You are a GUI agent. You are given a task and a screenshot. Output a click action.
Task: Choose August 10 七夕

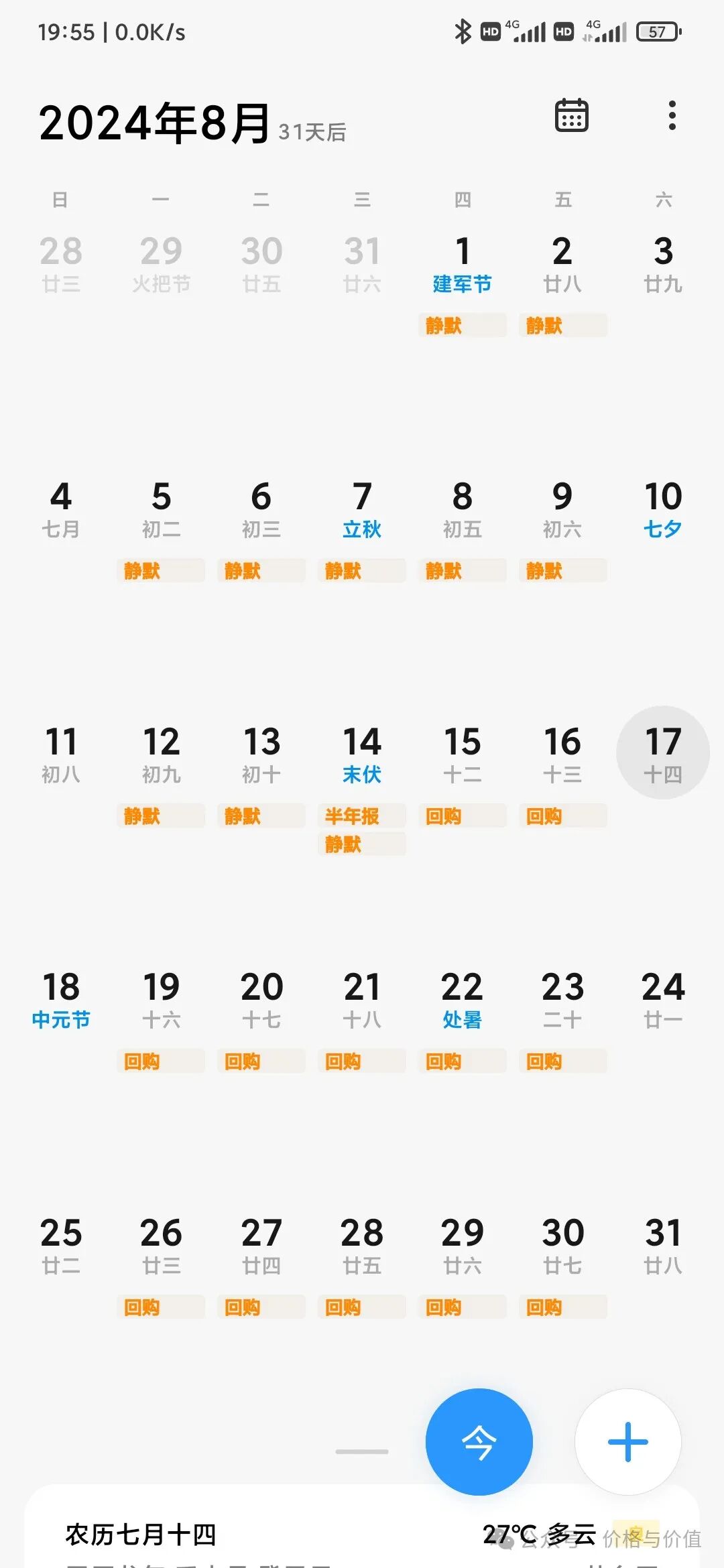[662, 509]
